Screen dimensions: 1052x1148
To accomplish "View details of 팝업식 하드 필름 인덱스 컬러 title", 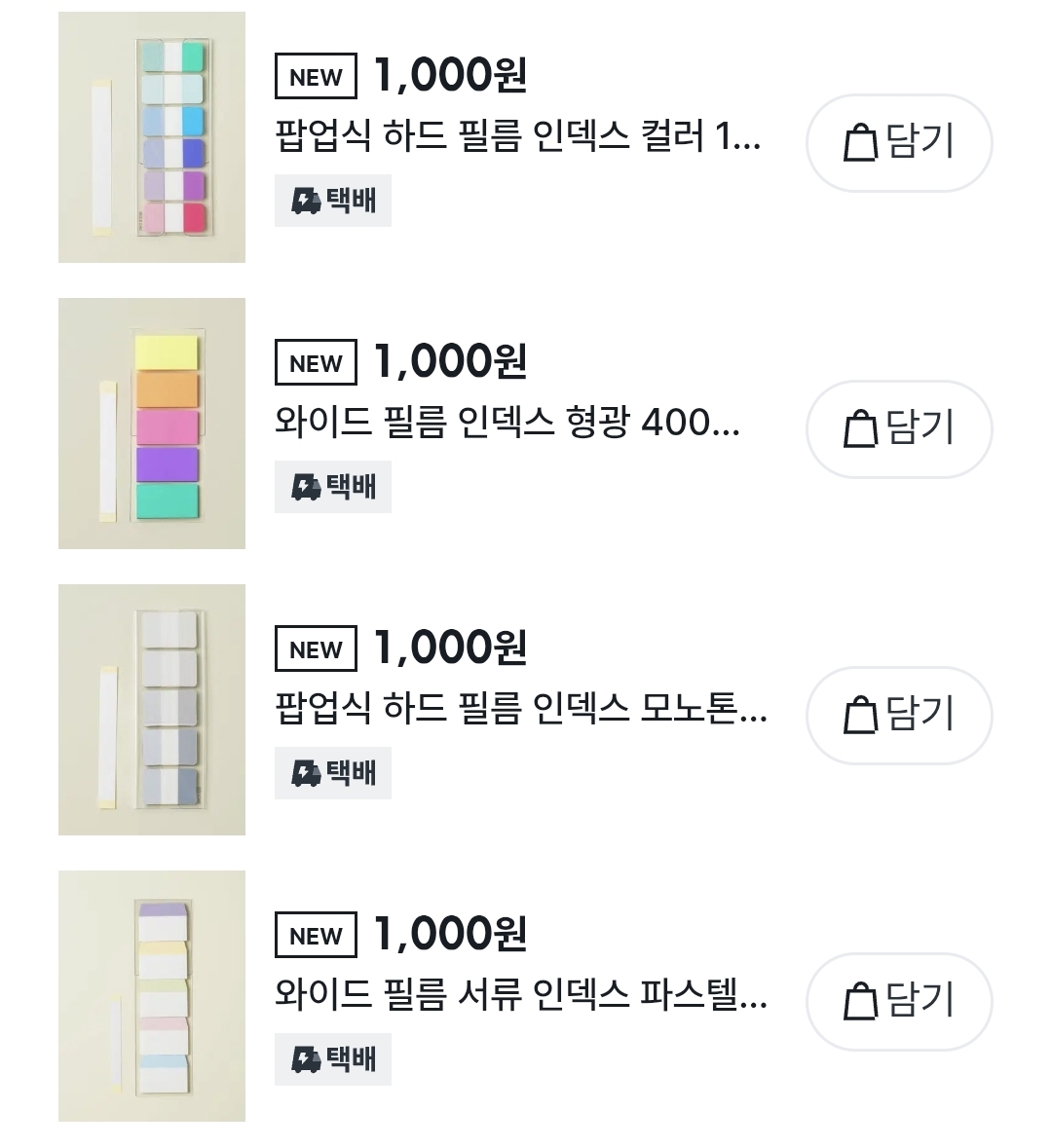I will click(x=518, y=135).
